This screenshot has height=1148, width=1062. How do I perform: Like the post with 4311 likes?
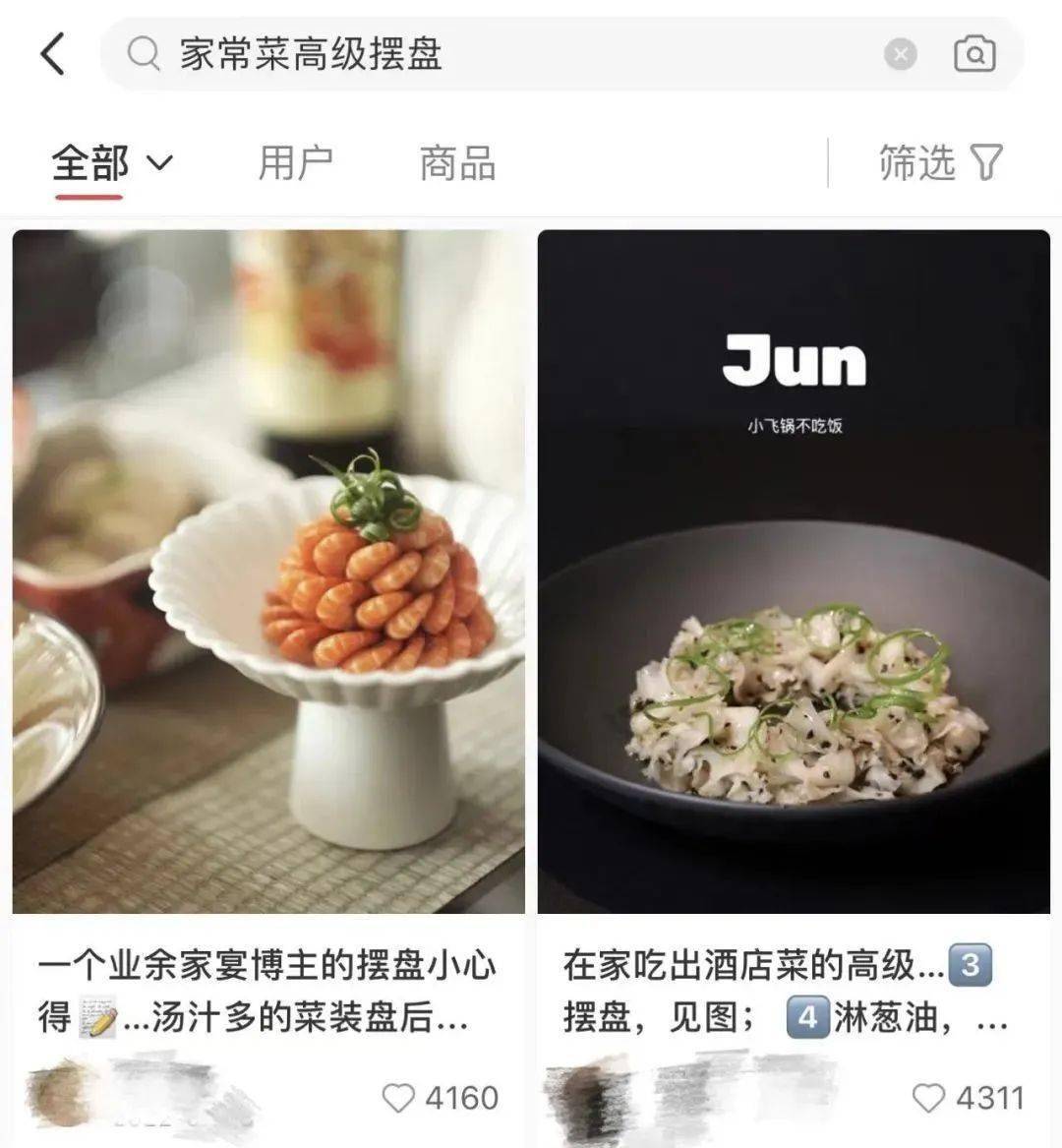pos(928,1098)
